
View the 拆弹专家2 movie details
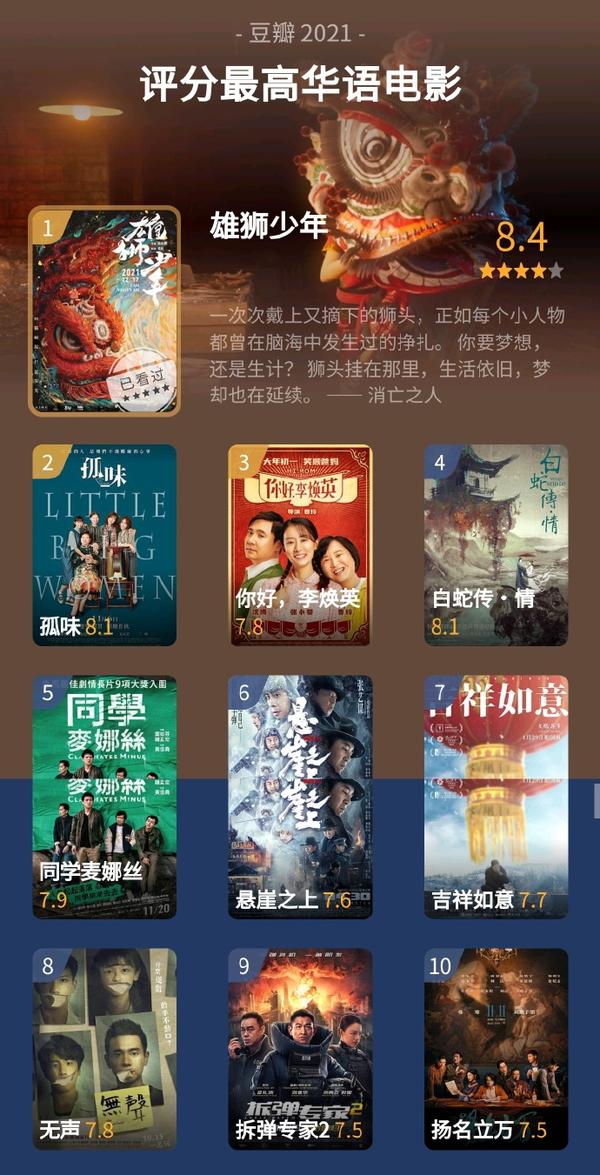point(300,1048)
